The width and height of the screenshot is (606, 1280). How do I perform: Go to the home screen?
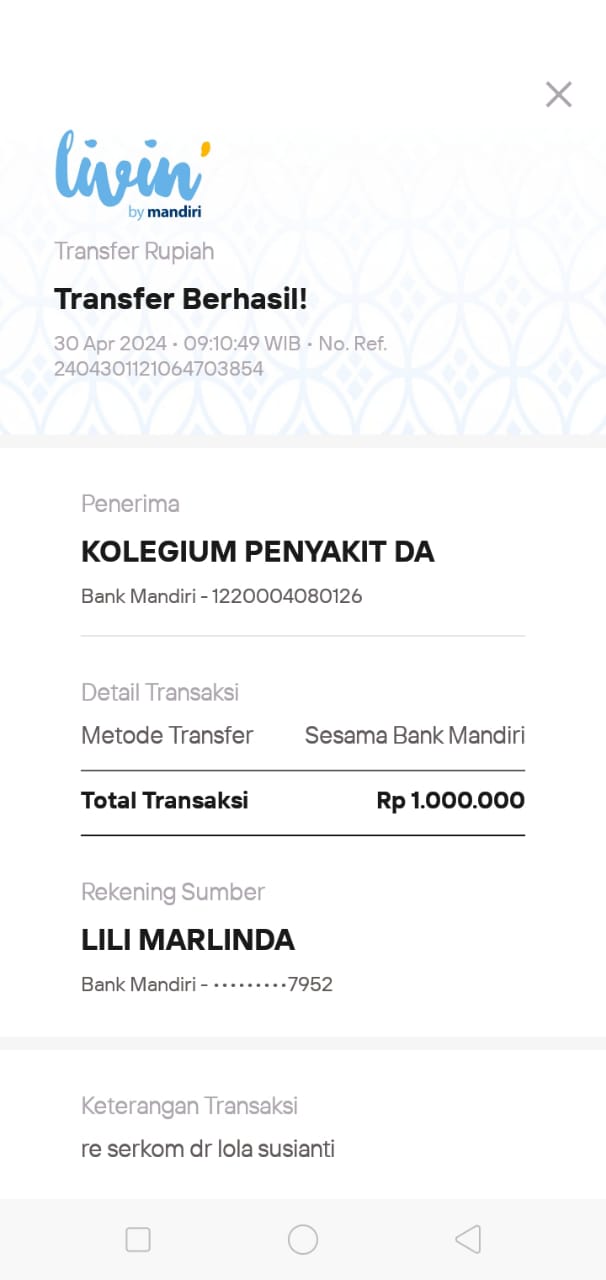[x=303, y=1239]
